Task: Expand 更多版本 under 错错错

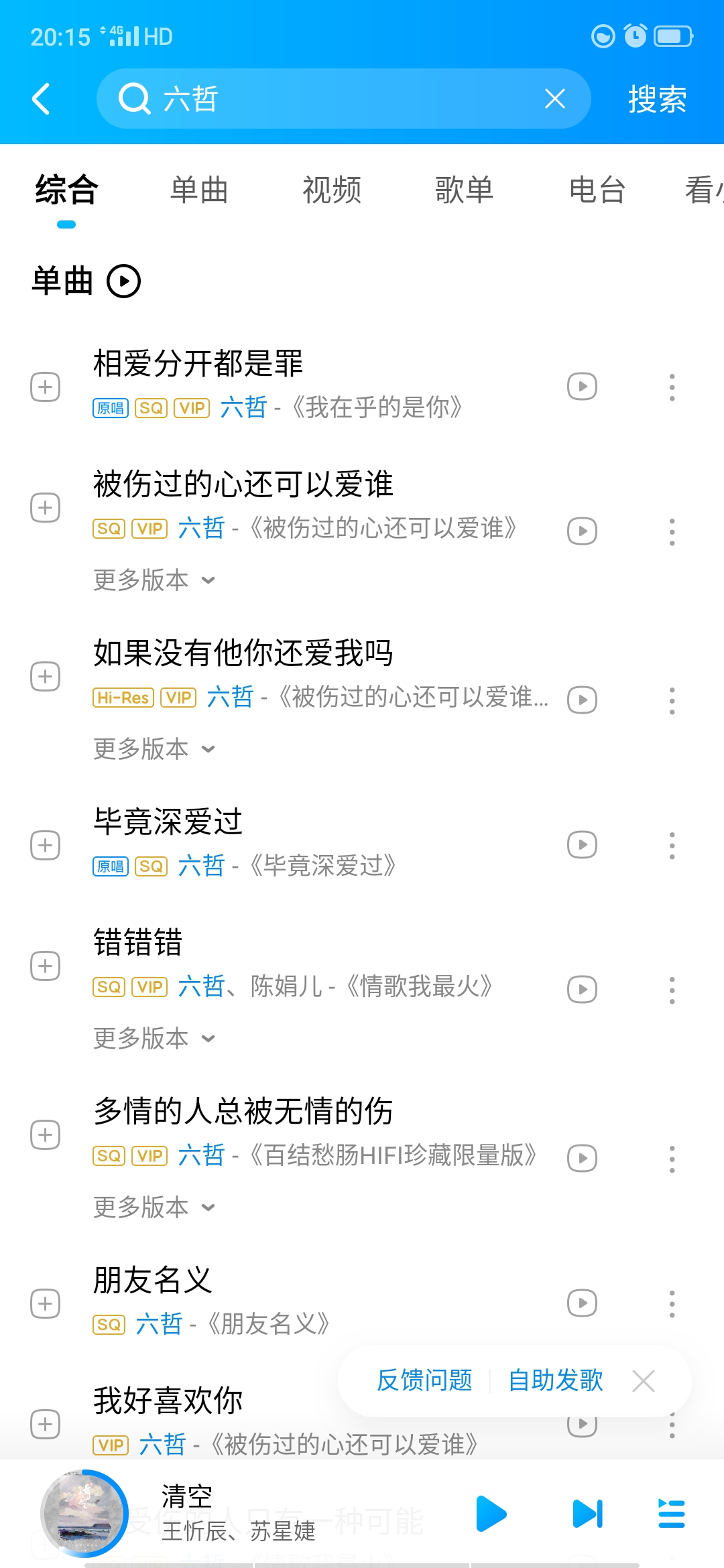Action: tap(154, 1039)
